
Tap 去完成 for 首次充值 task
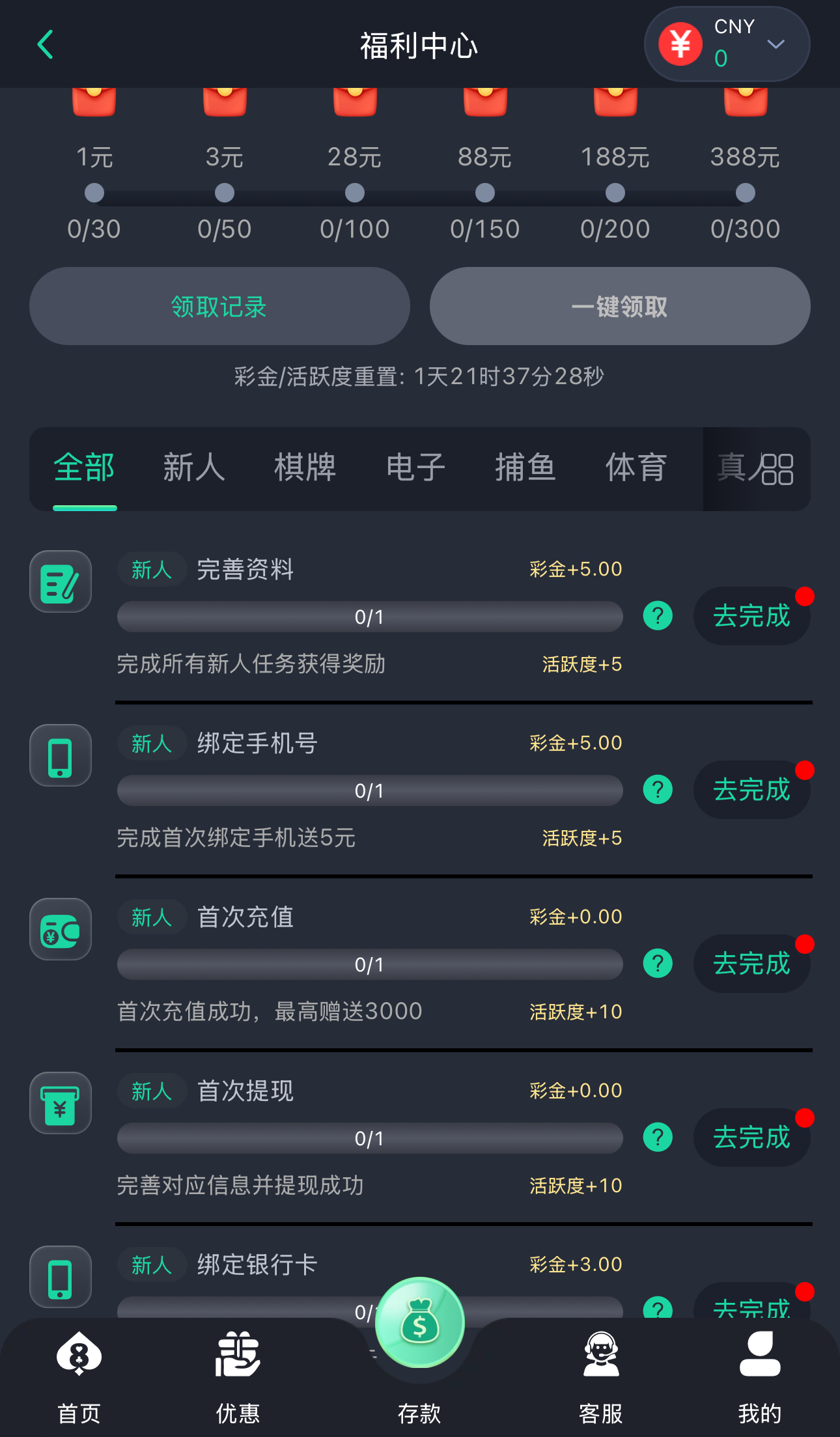[751, 964]
